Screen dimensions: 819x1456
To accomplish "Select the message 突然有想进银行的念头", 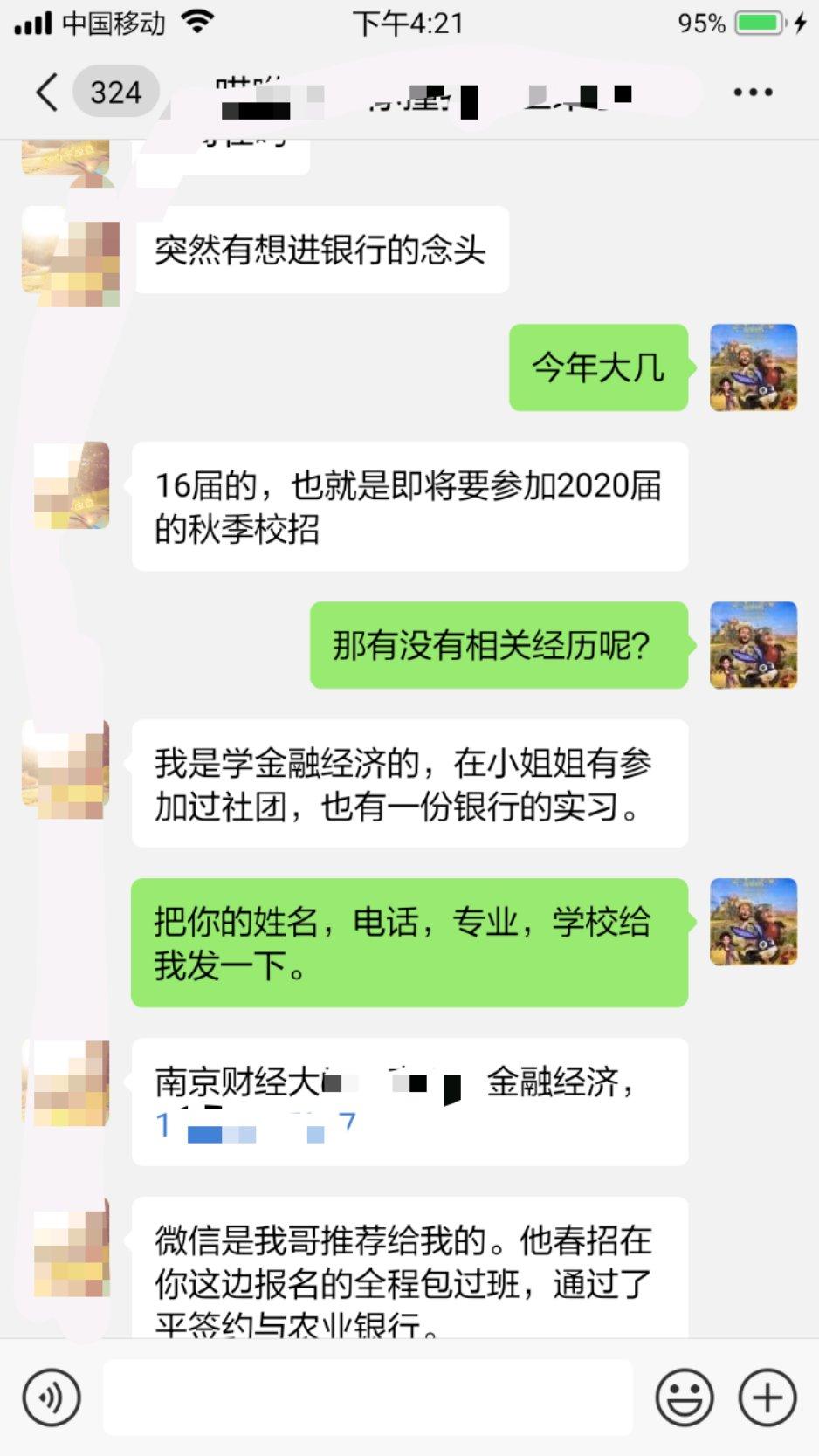I will pyautogui.click(x=321, y=251).
